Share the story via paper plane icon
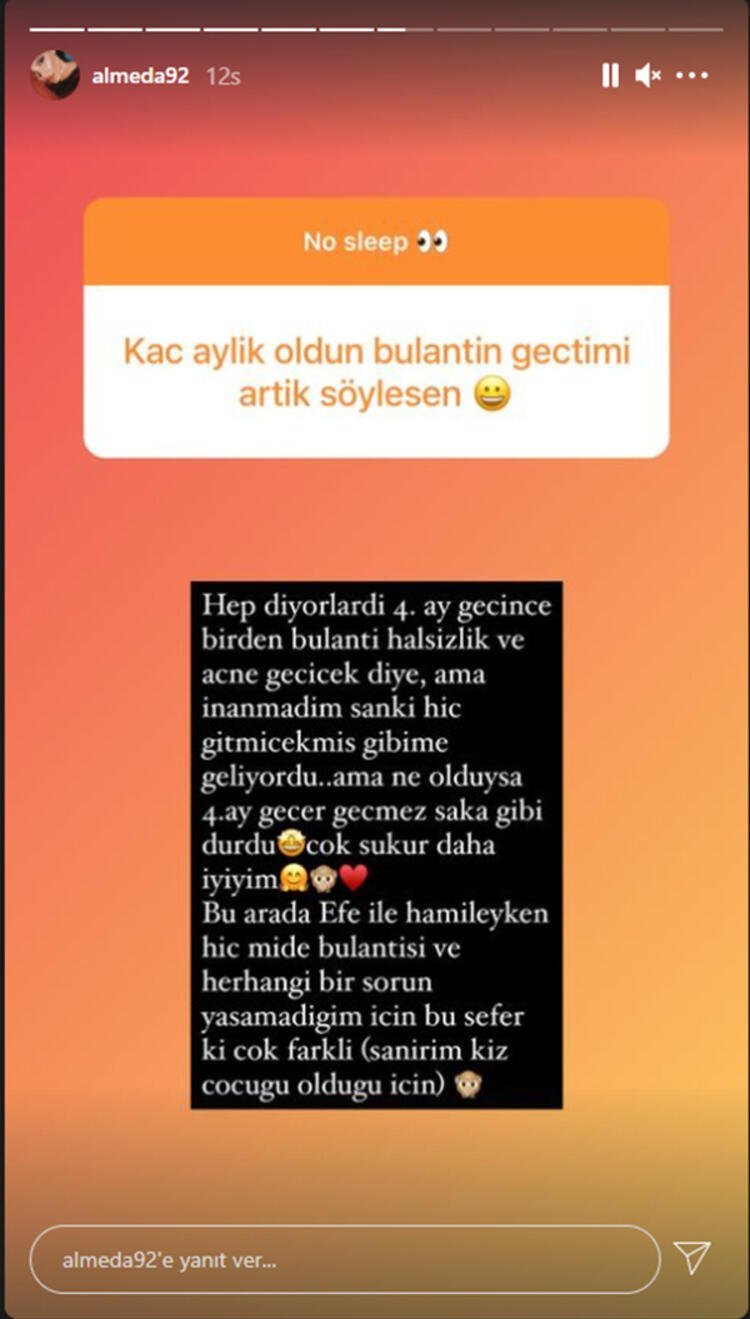This screenshot has width=750, height=1319. (x=692, y=1257)
